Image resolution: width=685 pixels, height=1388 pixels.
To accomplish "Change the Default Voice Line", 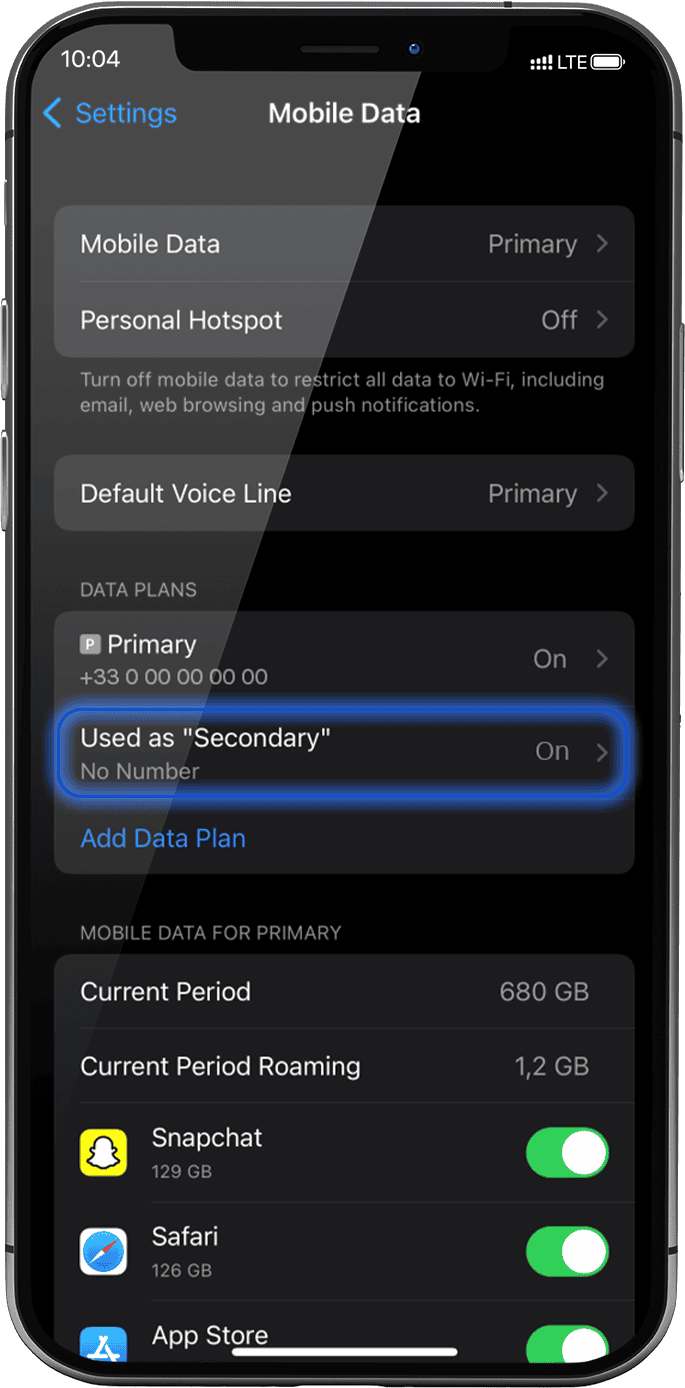I will pyautogui.click(x=343, y=493).
